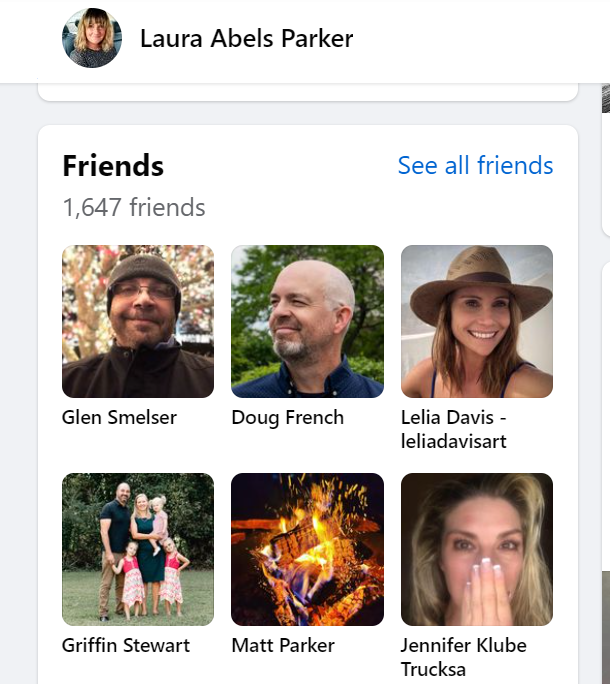
Task: Tap Laura Abels Parker's profile picture in header
Action: [x=92, y=39]
